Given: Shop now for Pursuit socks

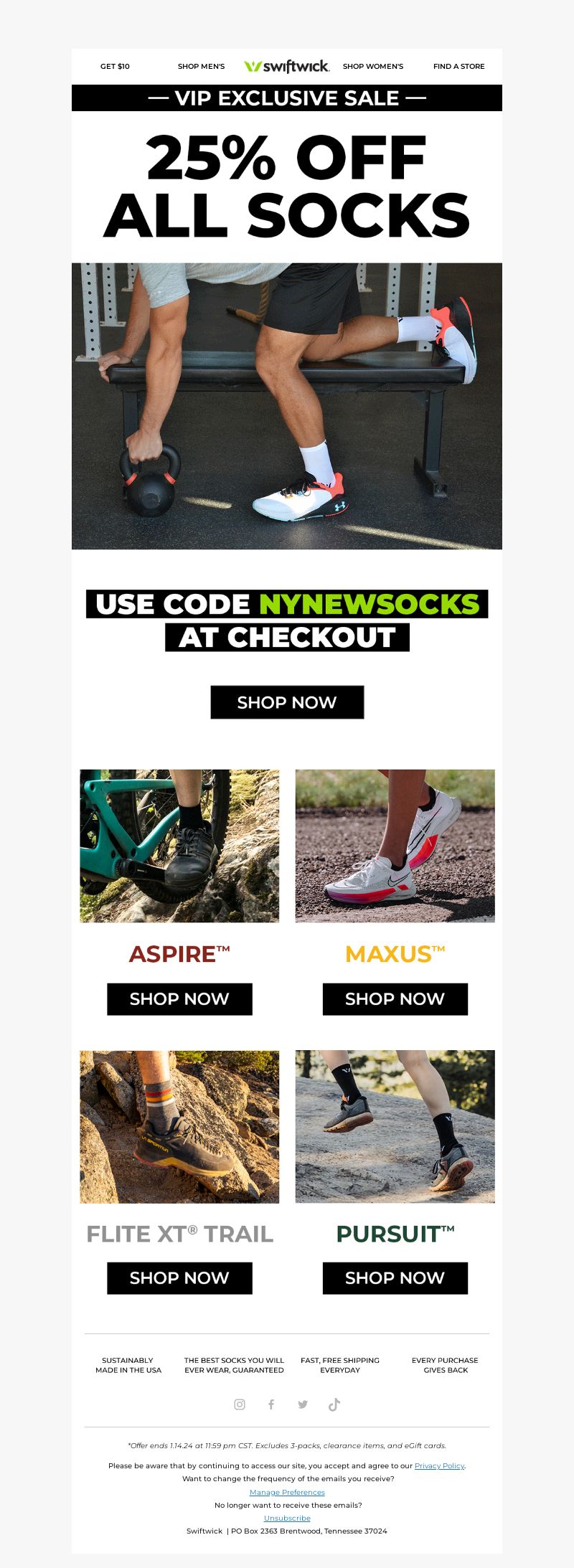Looking at the screenshot, I should click(395, 1277).
